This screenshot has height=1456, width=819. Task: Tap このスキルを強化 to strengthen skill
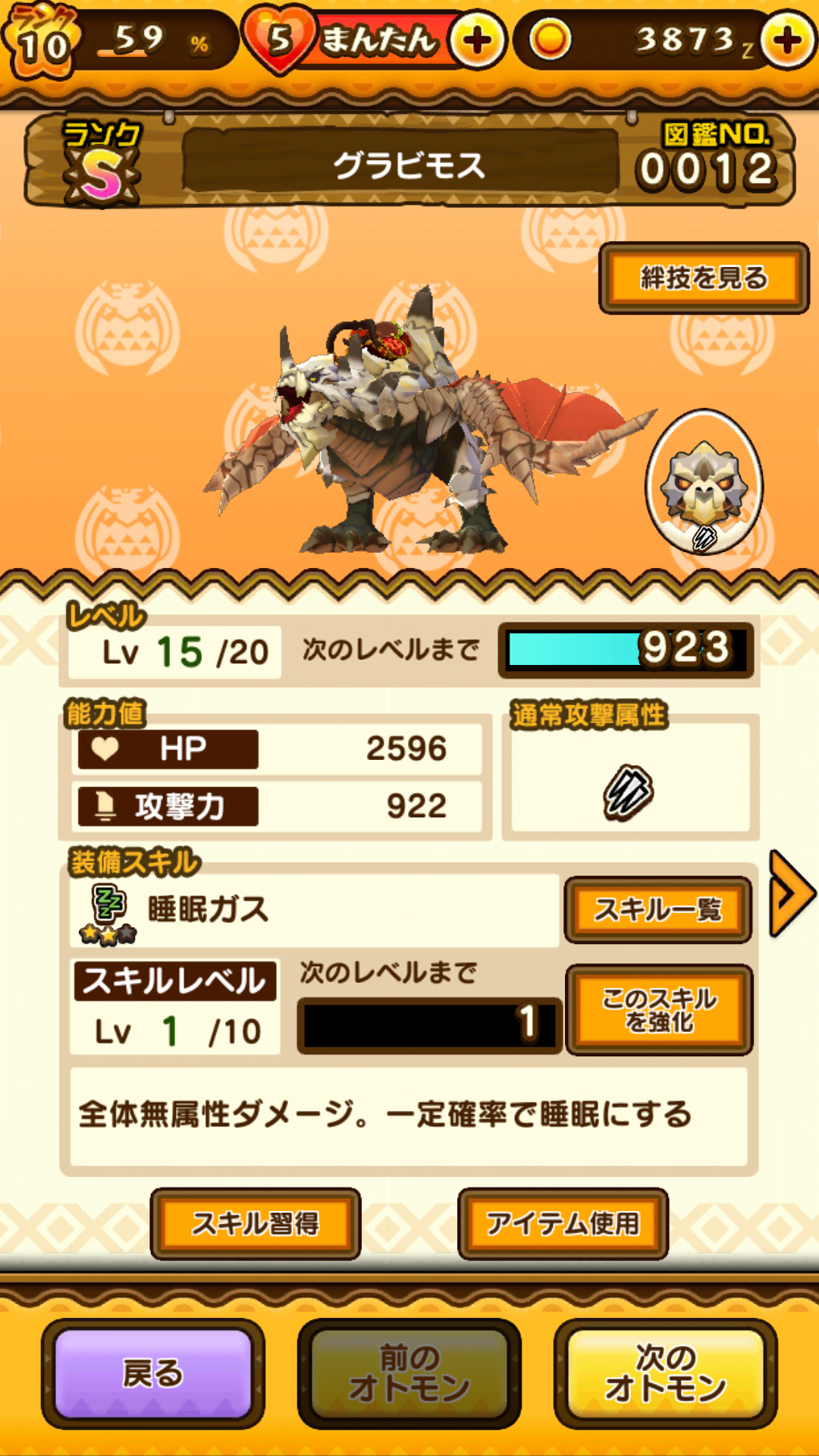659,1010
